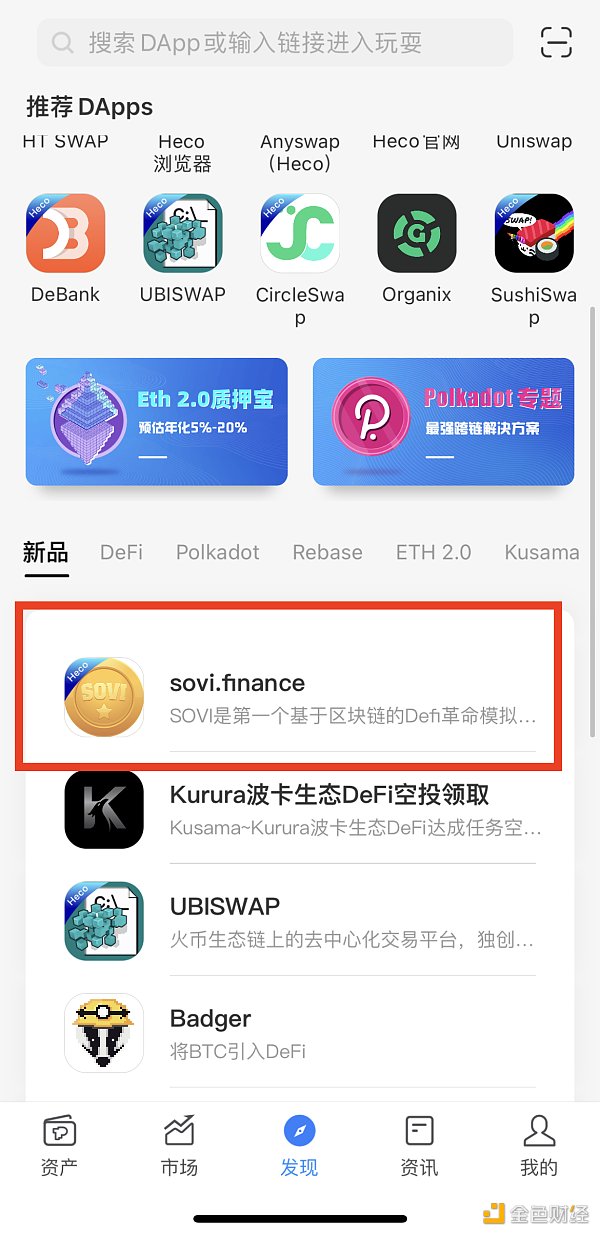Open the Organix DApp

tap(416, 234)
